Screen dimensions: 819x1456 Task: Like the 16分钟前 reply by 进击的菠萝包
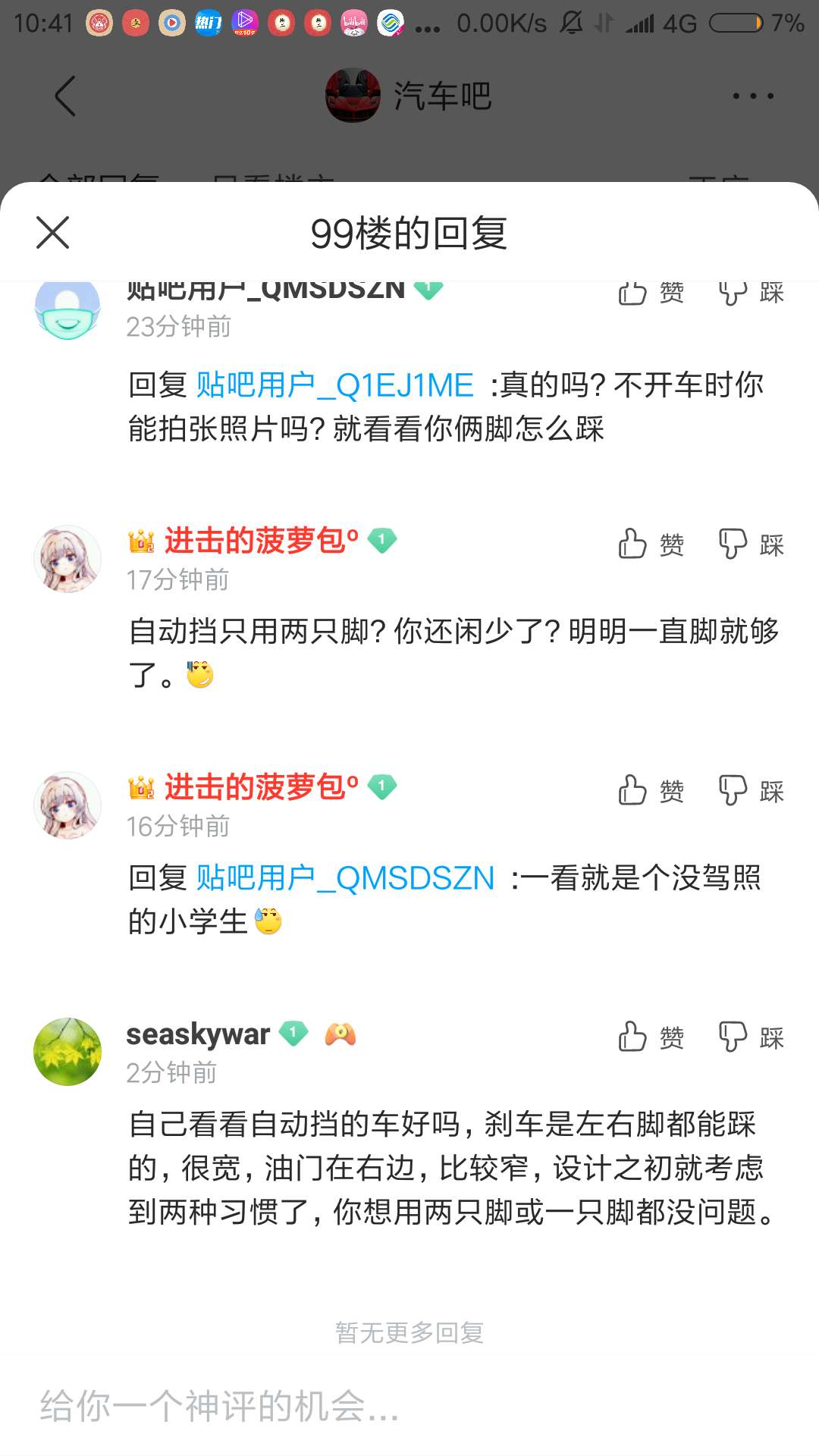coord(651,790)
